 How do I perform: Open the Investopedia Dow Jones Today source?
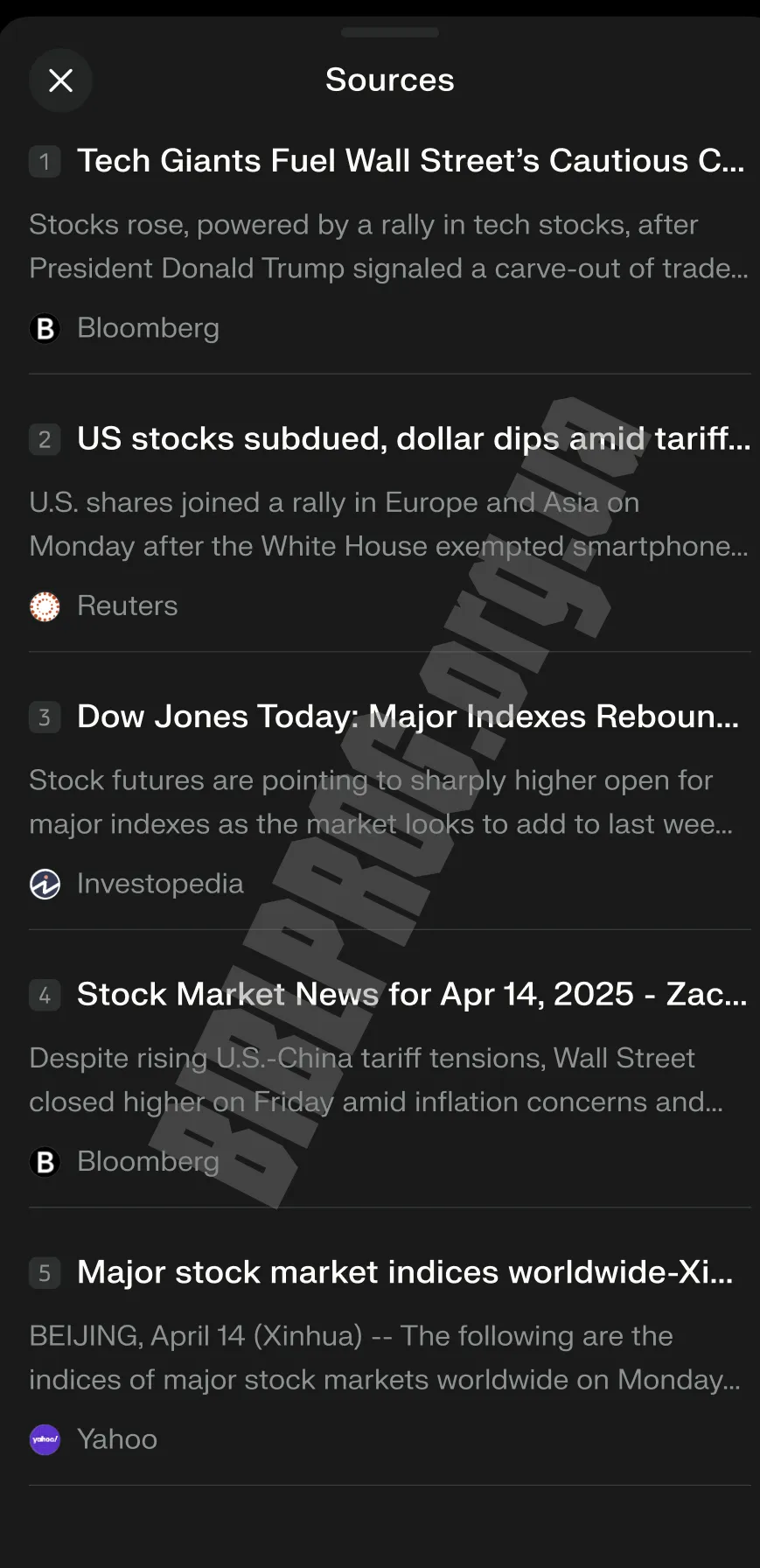[390, 800]
